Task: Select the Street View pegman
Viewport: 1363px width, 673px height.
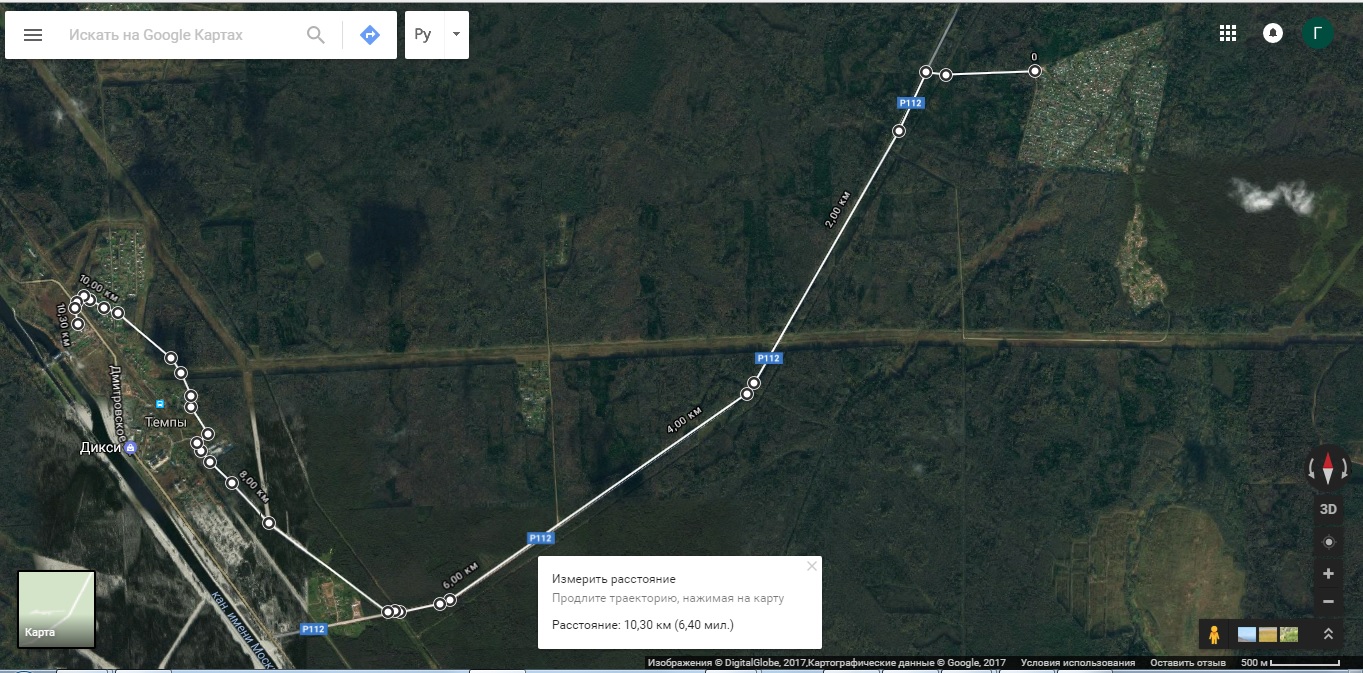Action: (1215, 634)
